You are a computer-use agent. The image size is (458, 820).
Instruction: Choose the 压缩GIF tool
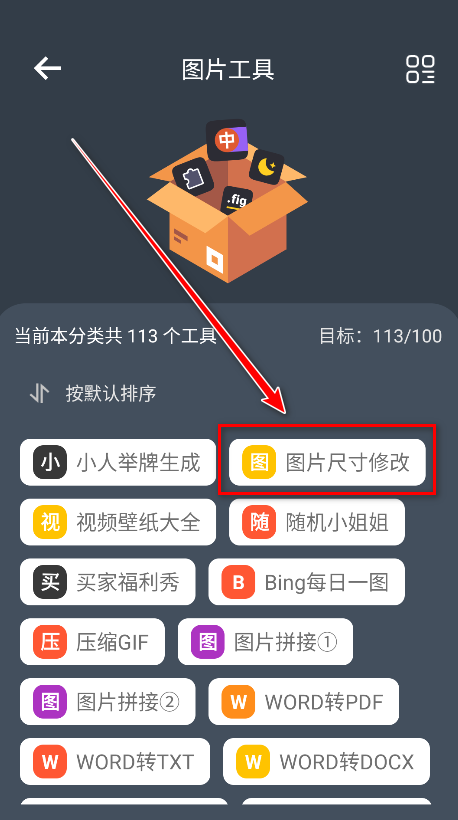pyautogui.click(x=92, y=642)
